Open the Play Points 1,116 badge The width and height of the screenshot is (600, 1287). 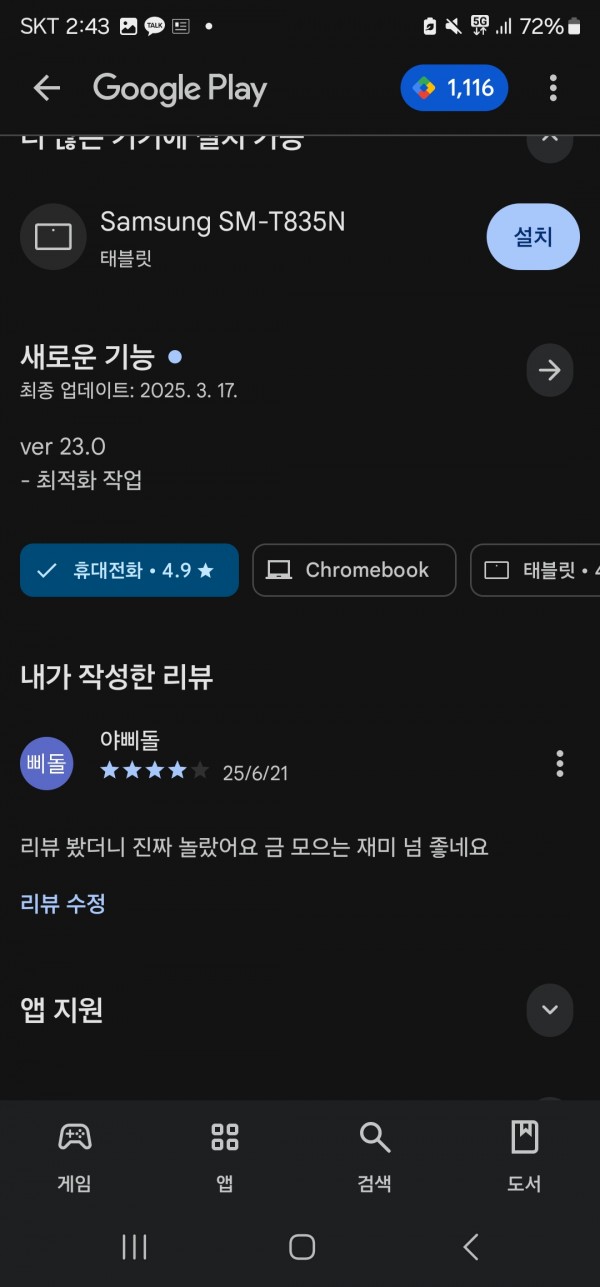click(x=454, y=88)
